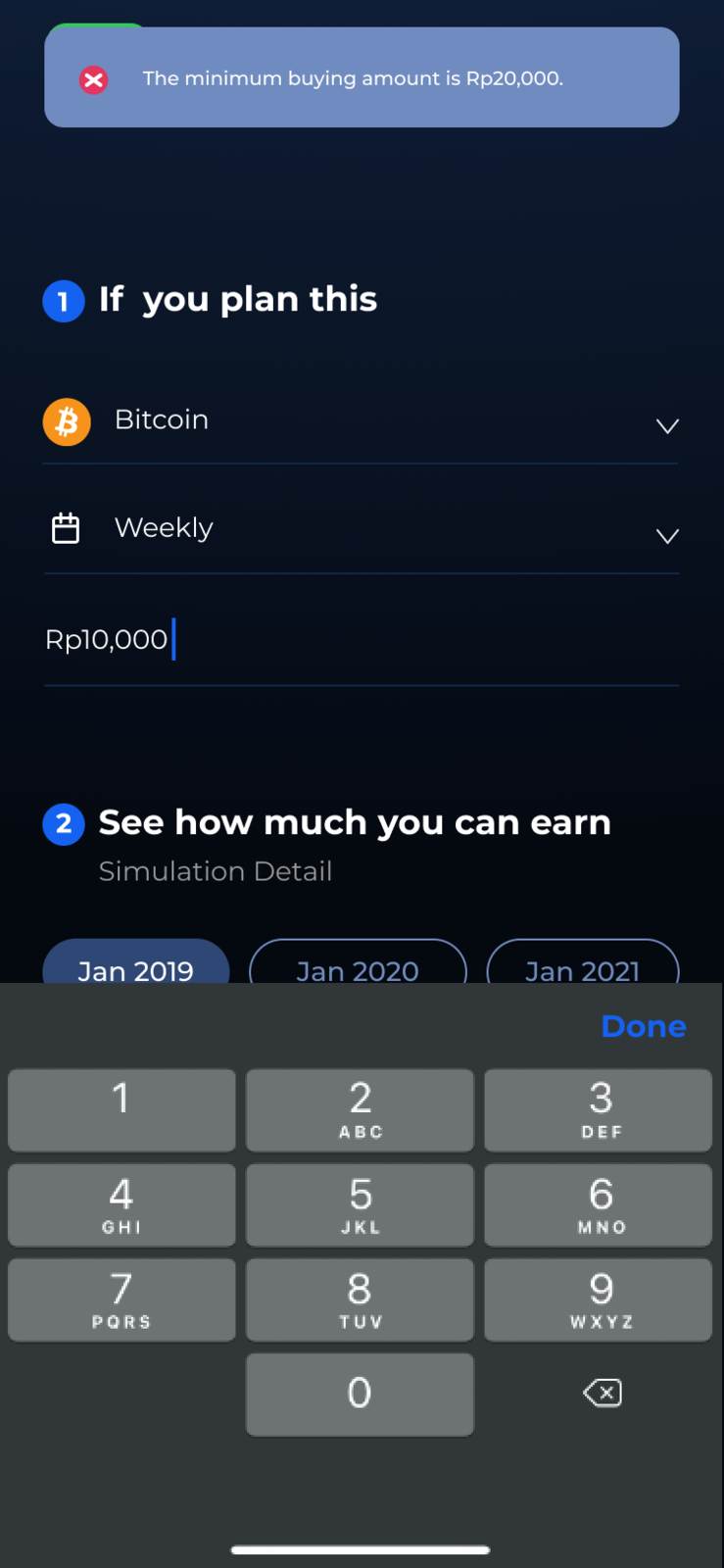The height and width of the screenshot is (1568, 724).
Task: Select the Jan 2019 chip
Action: 136,965
